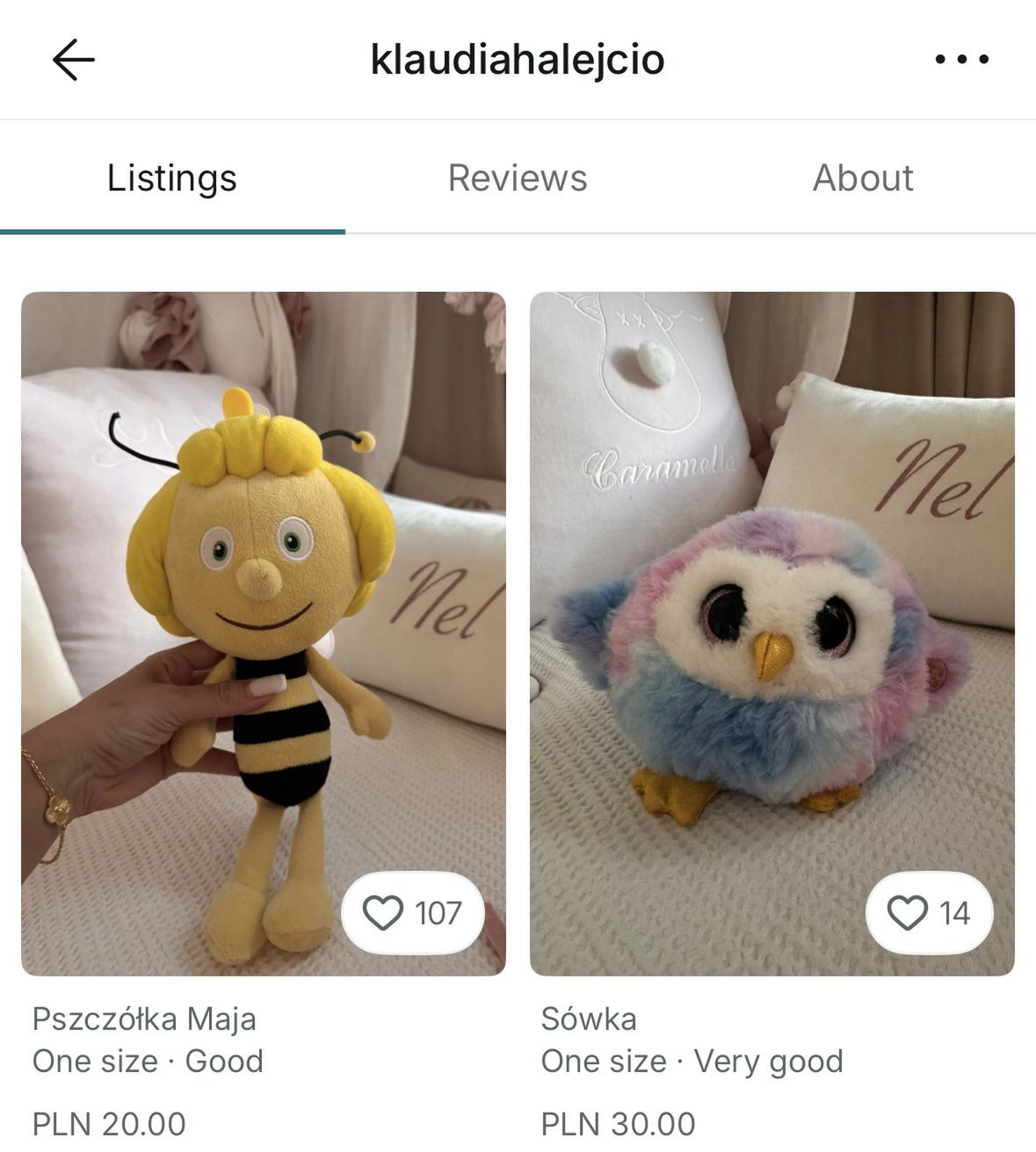Image resolution: width=1036 pixels, height=1152 pixels.
Task: Switch to the Reviews tab
Action: 518,178
